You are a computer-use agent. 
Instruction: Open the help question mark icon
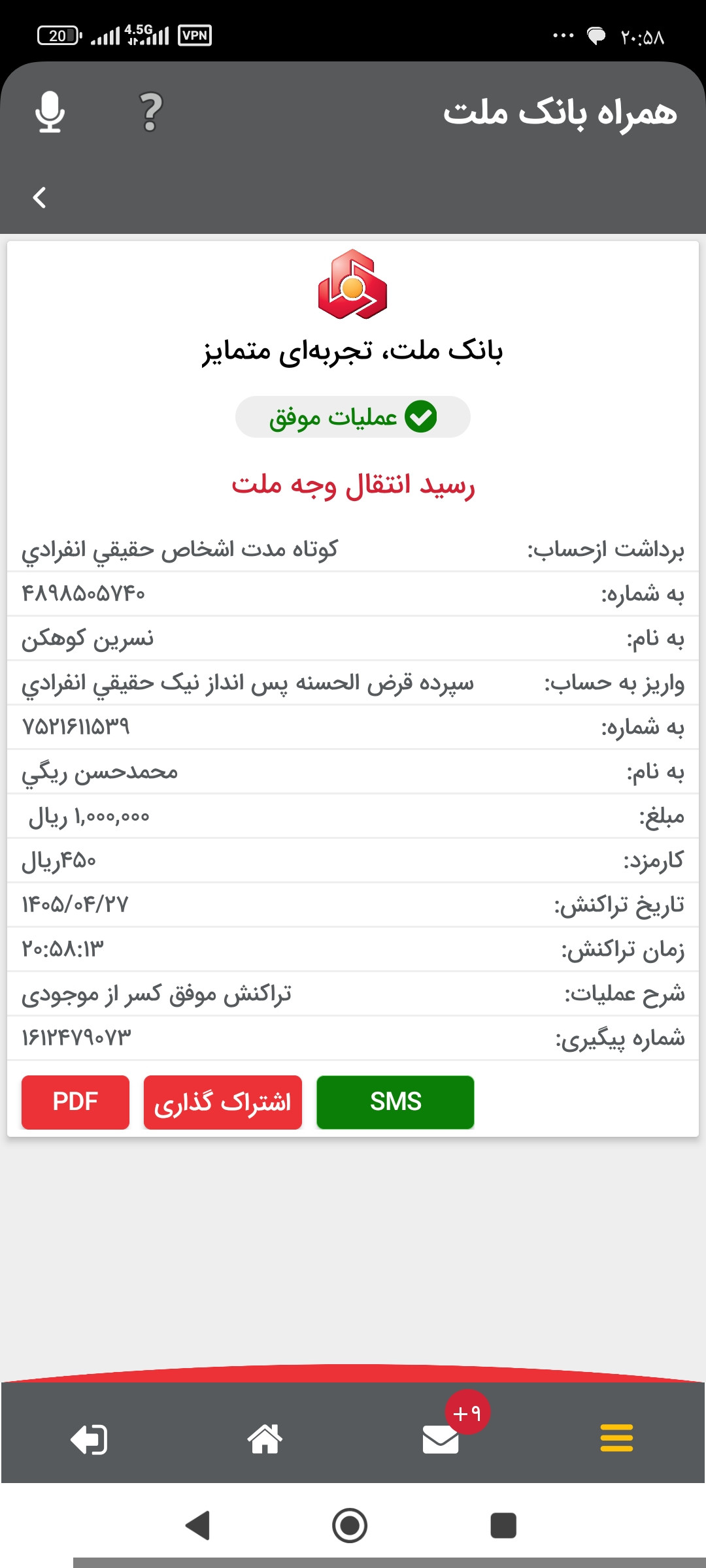(151, 112)
